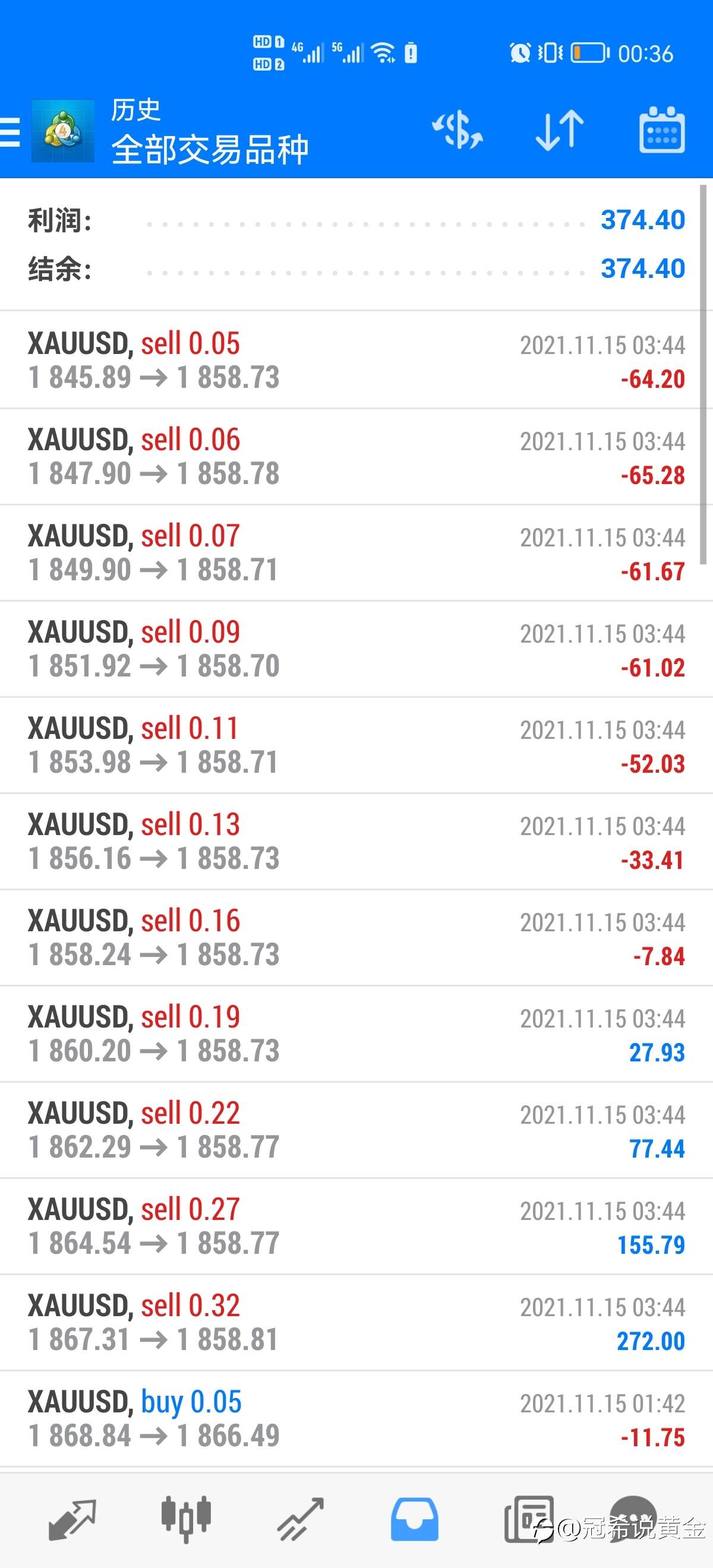Open the hamburger drawer menu
Image resolution: width=713 pixels, height=1568 pixels.
(x=9, y=131)
